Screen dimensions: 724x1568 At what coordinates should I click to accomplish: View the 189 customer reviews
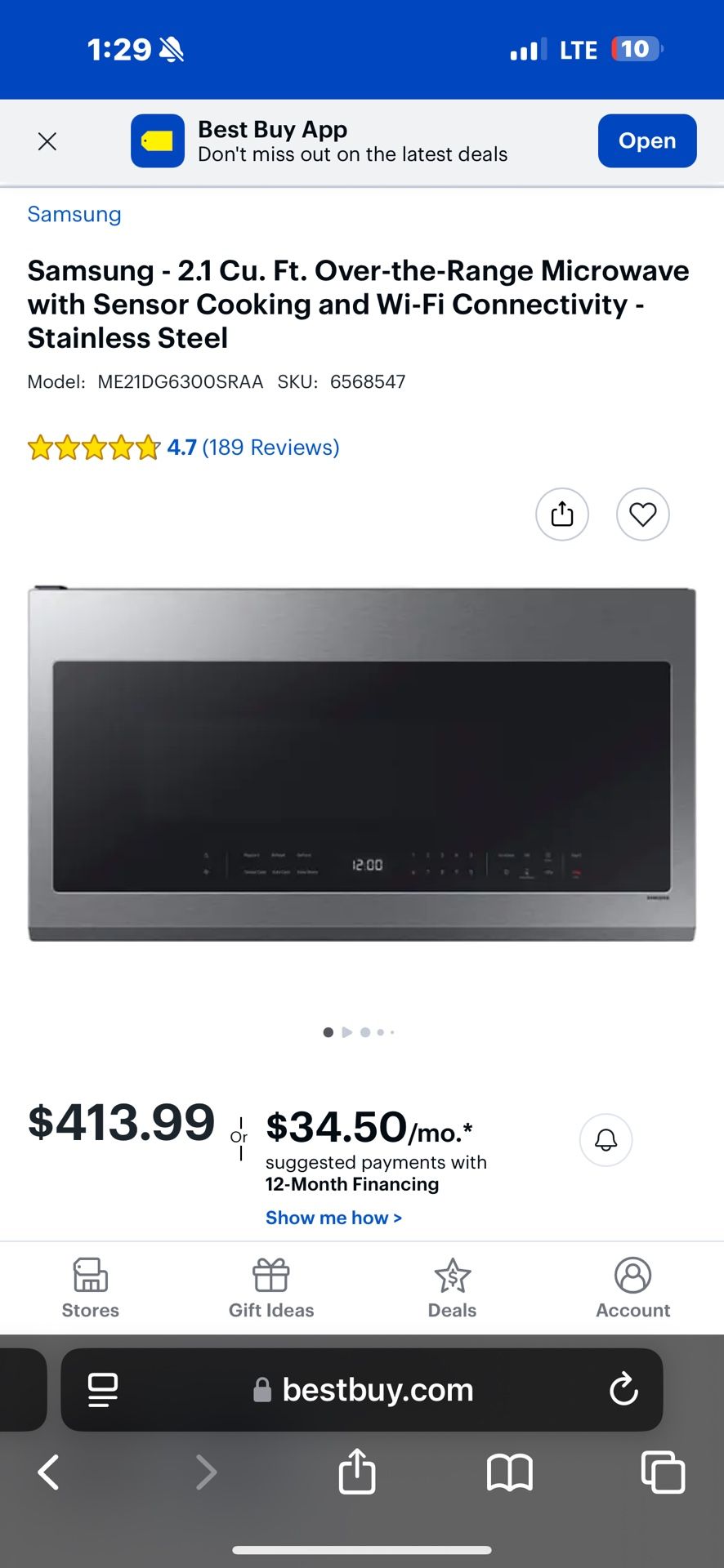coord(270,447)
